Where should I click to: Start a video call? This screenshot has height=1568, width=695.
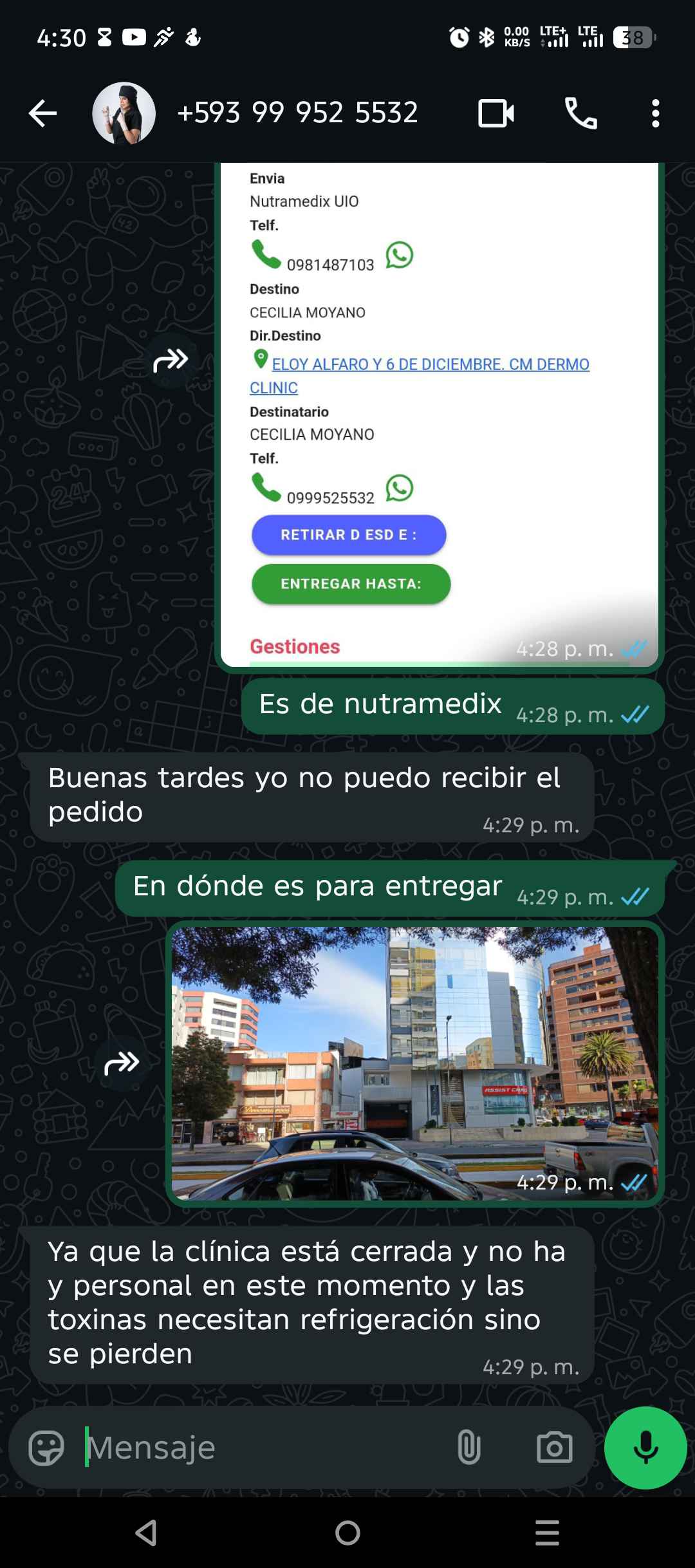click(496, 114)
